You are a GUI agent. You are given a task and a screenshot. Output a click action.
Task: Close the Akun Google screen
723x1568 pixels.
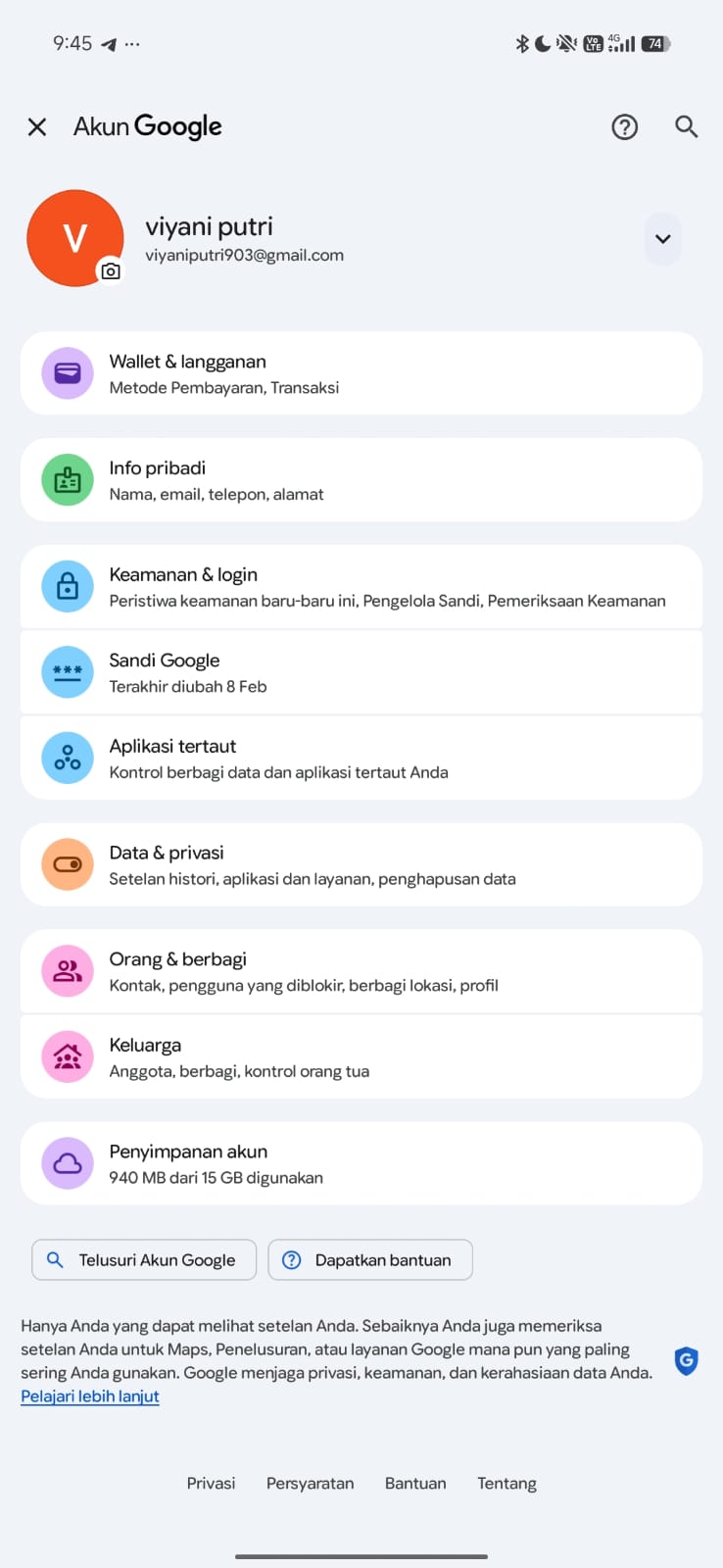click(37, 127)
